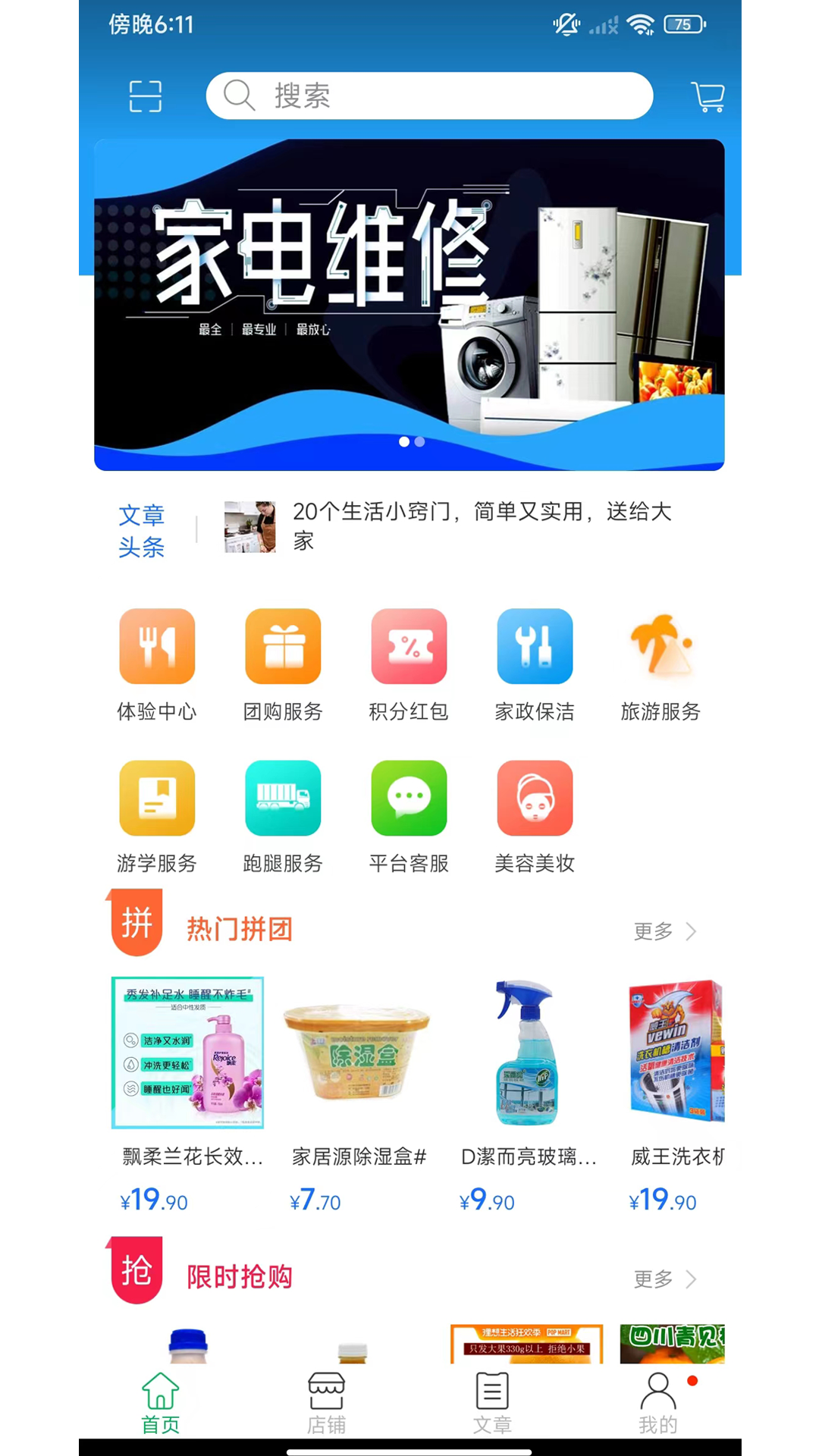This screenshot has height=1456, width=819.
Task: Open 旅游服务
Action: (x=661, y=664)
